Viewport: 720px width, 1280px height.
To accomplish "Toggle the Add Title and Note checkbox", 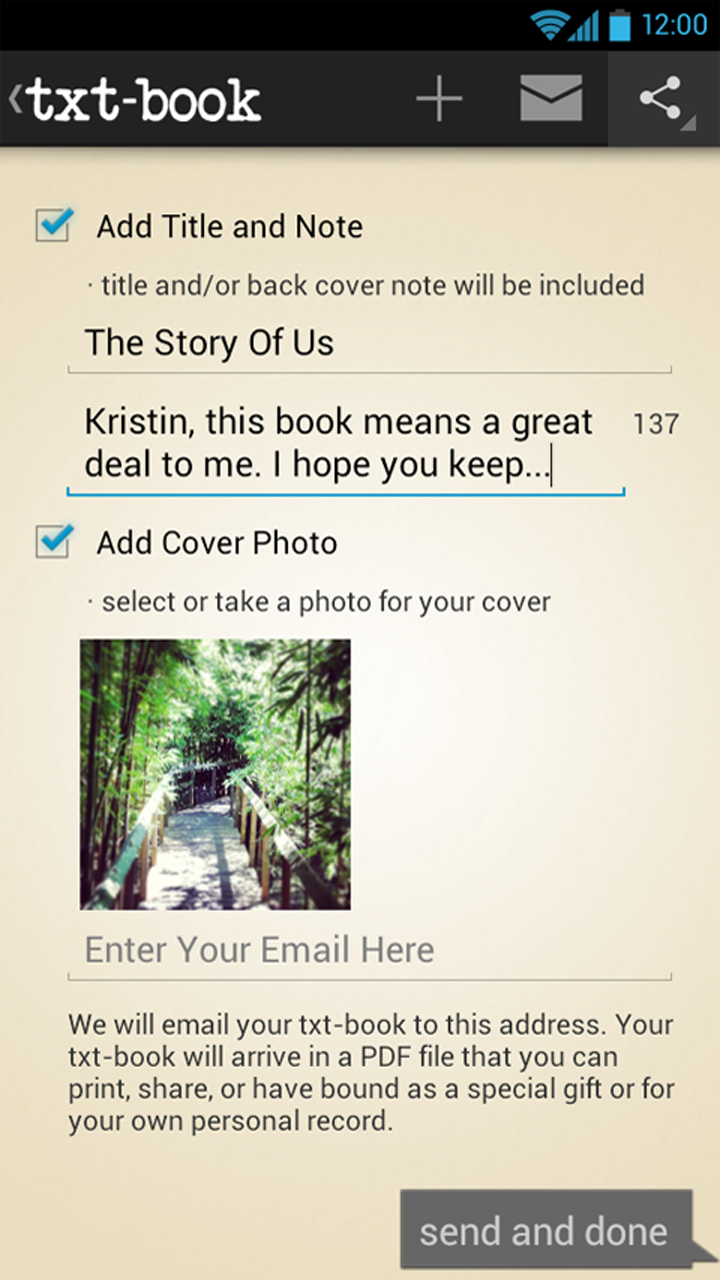I will 53,226.
